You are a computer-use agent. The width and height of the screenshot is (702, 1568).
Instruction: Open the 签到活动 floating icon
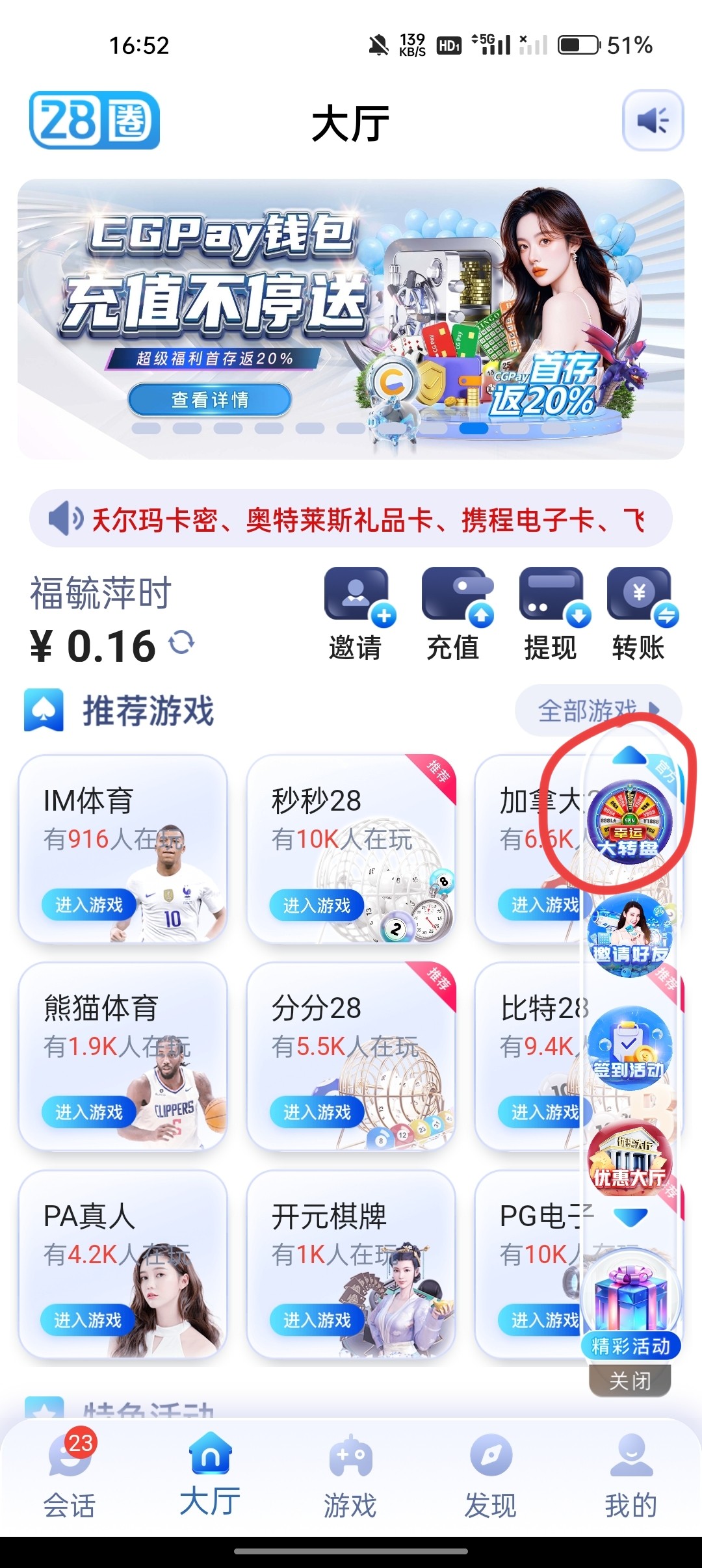click(x=629, y=1047)
